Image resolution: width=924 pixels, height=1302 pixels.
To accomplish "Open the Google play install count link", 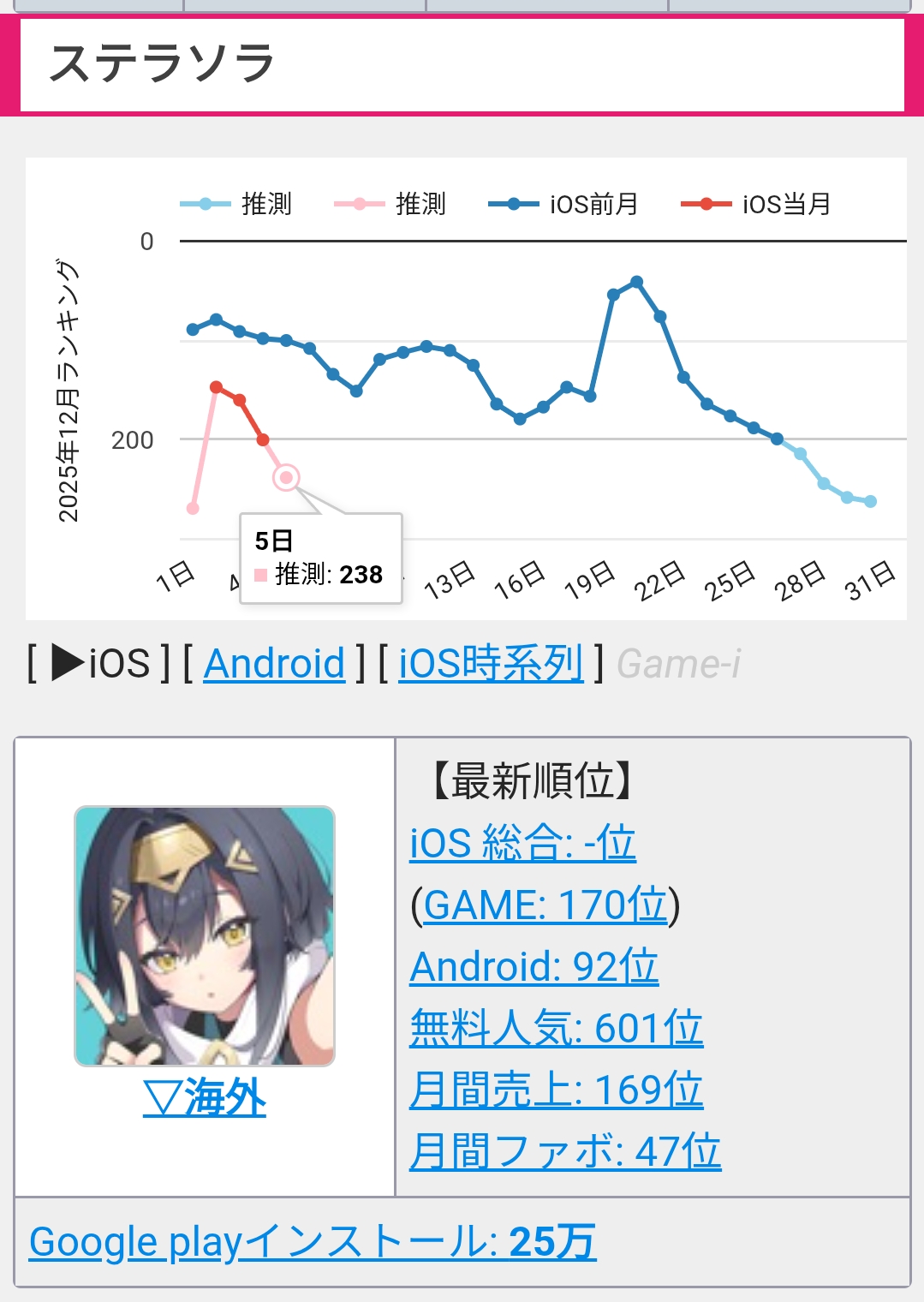I will coord(313,1242).
